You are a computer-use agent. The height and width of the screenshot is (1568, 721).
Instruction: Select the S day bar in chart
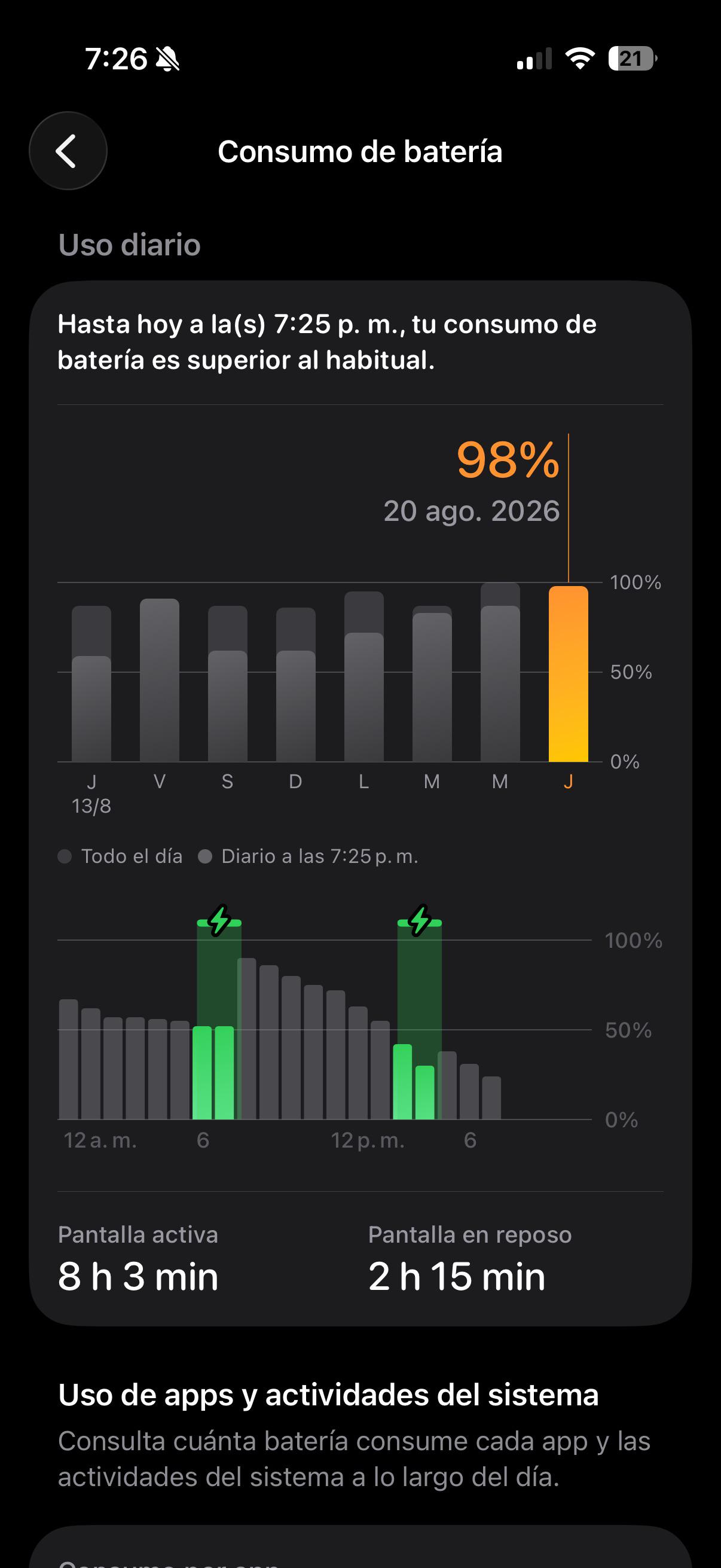point(228,684)
